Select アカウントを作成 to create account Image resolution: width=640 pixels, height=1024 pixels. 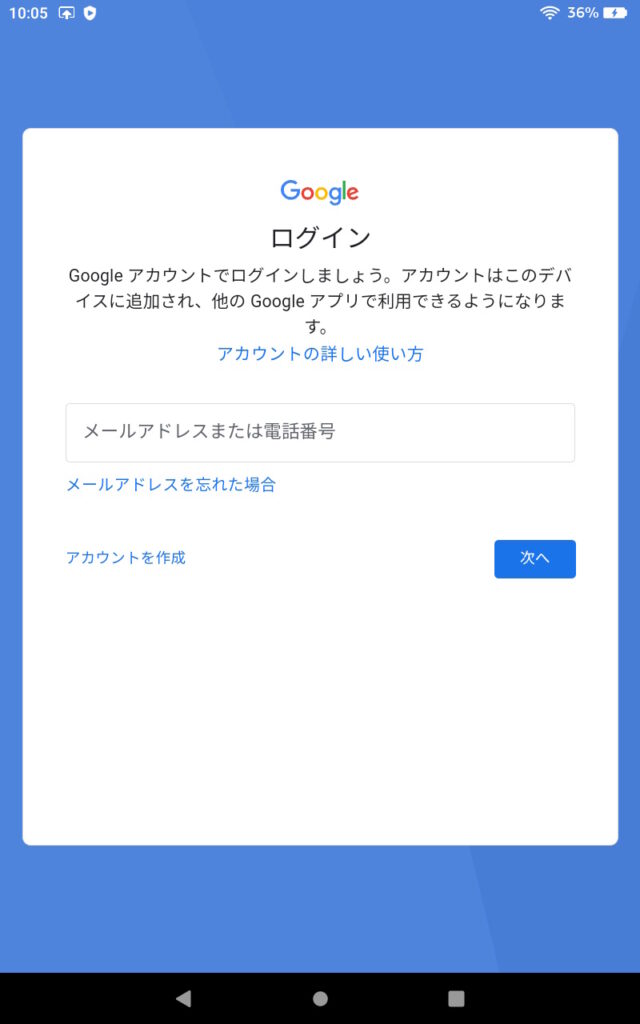pyautogui.click(x=125, y=558)
